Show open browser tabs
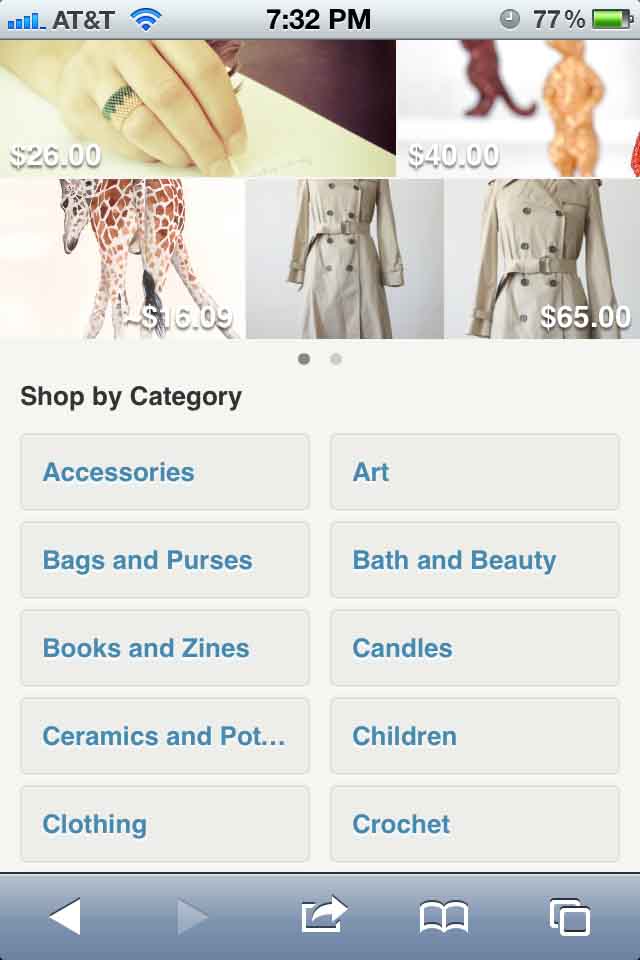This screenshot has height=960, width=640. coord(569,916)
